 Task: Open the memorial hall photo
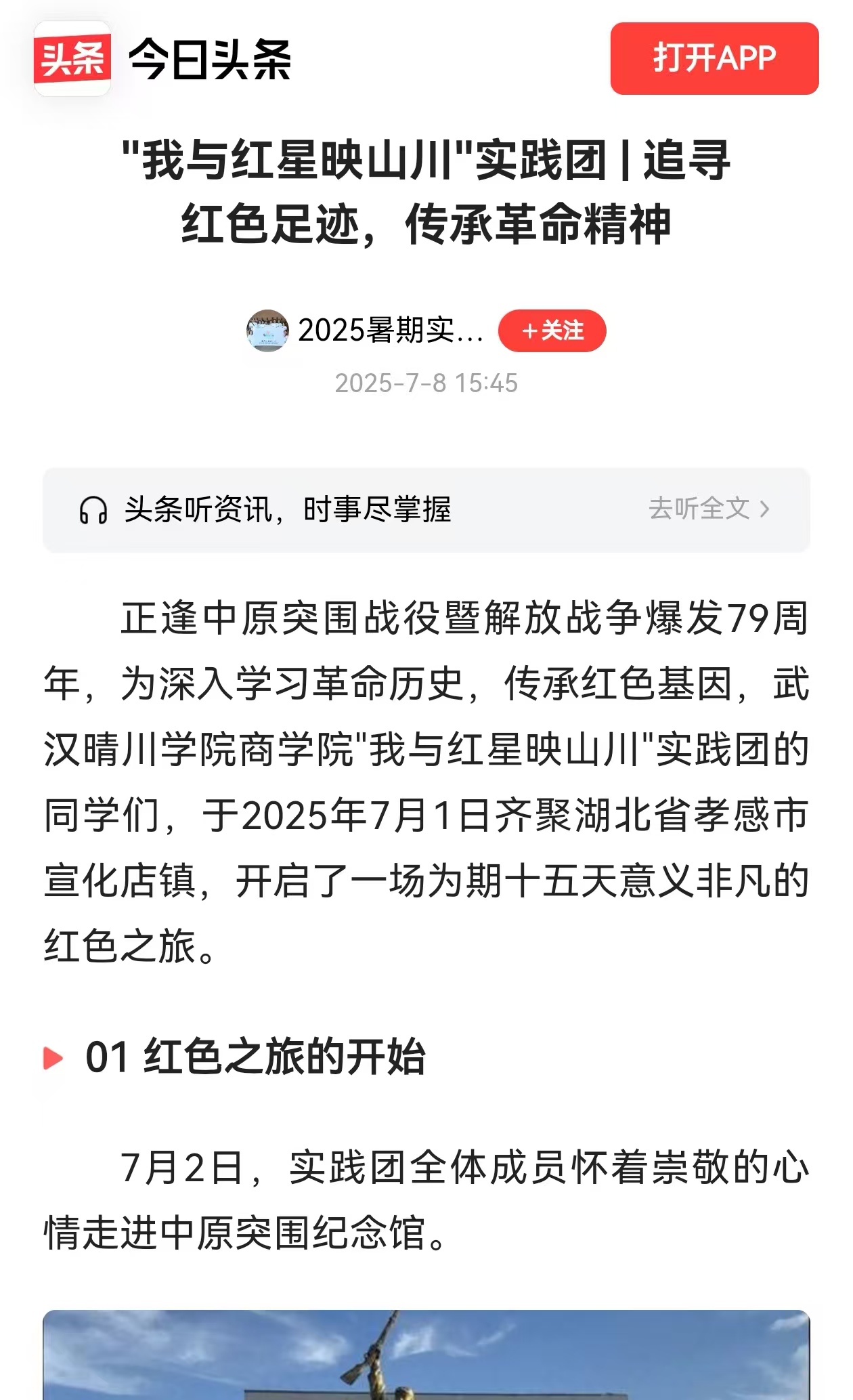click(x=426, y=1355)
